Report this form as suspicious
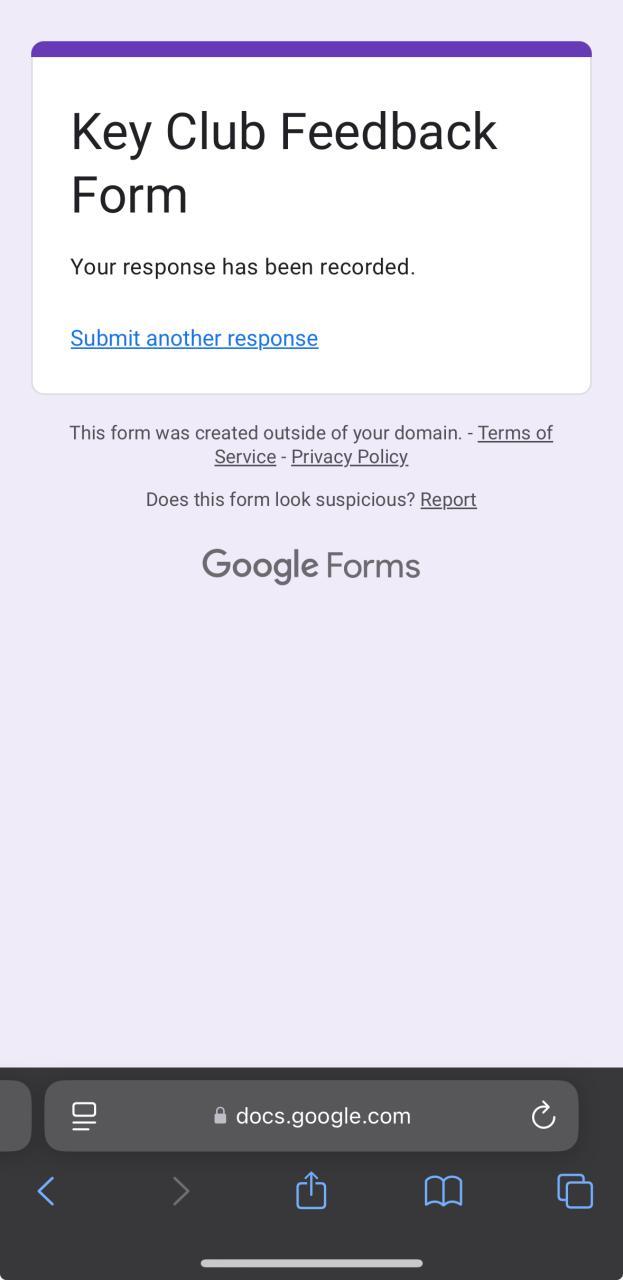 click(x=448, y=499)
